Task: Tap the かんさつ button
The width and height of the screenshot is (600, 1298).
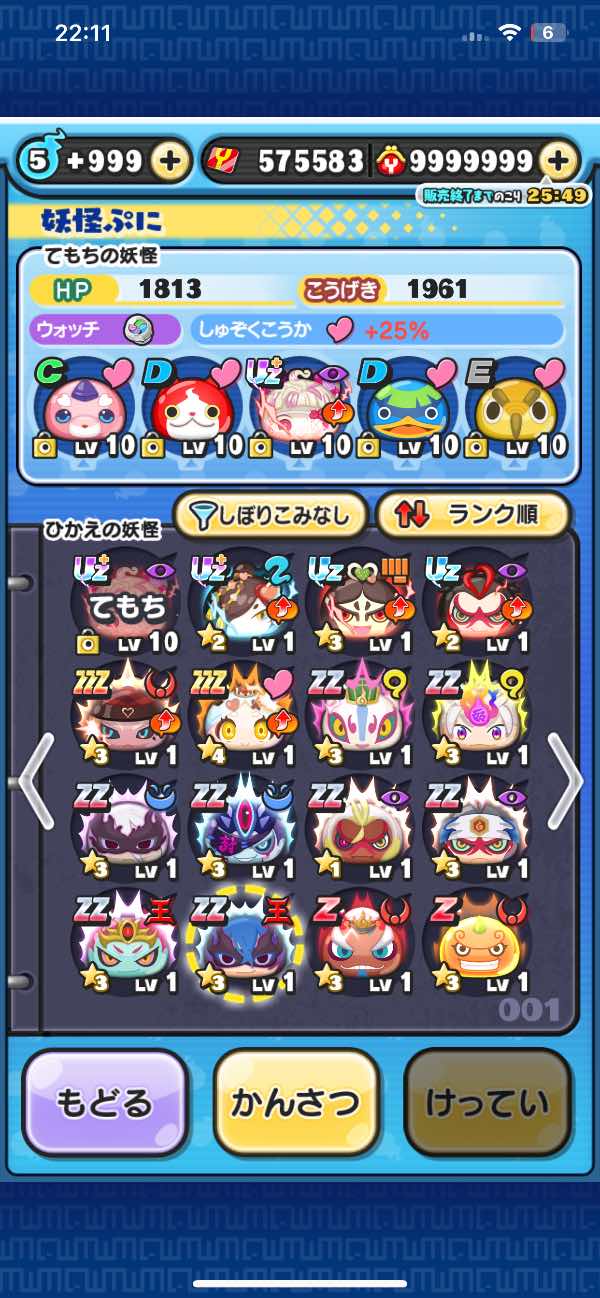Action: click(x=296, y=1104)
